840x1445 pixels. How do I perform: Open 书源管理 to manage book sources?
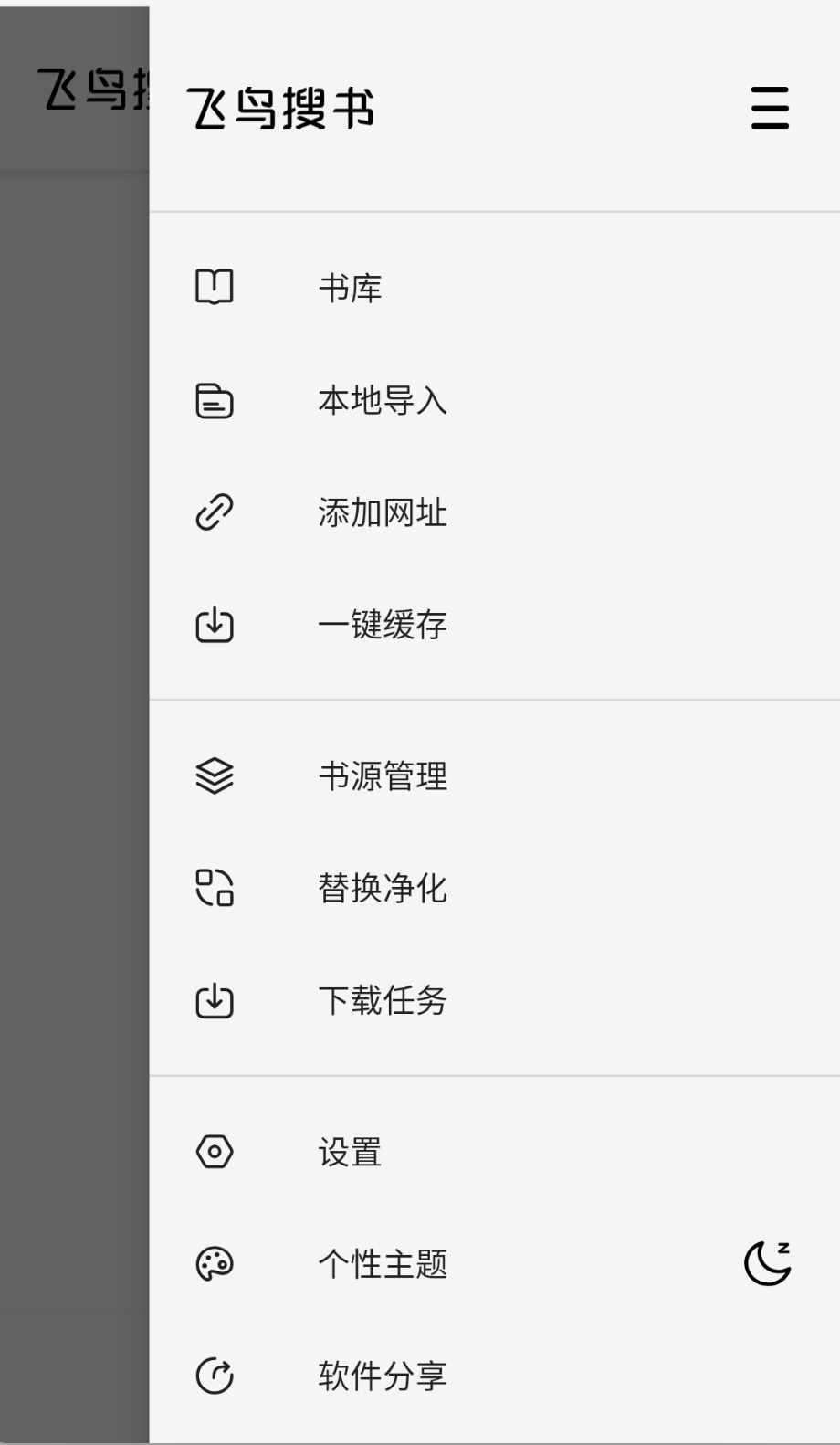tap(383, 775)
